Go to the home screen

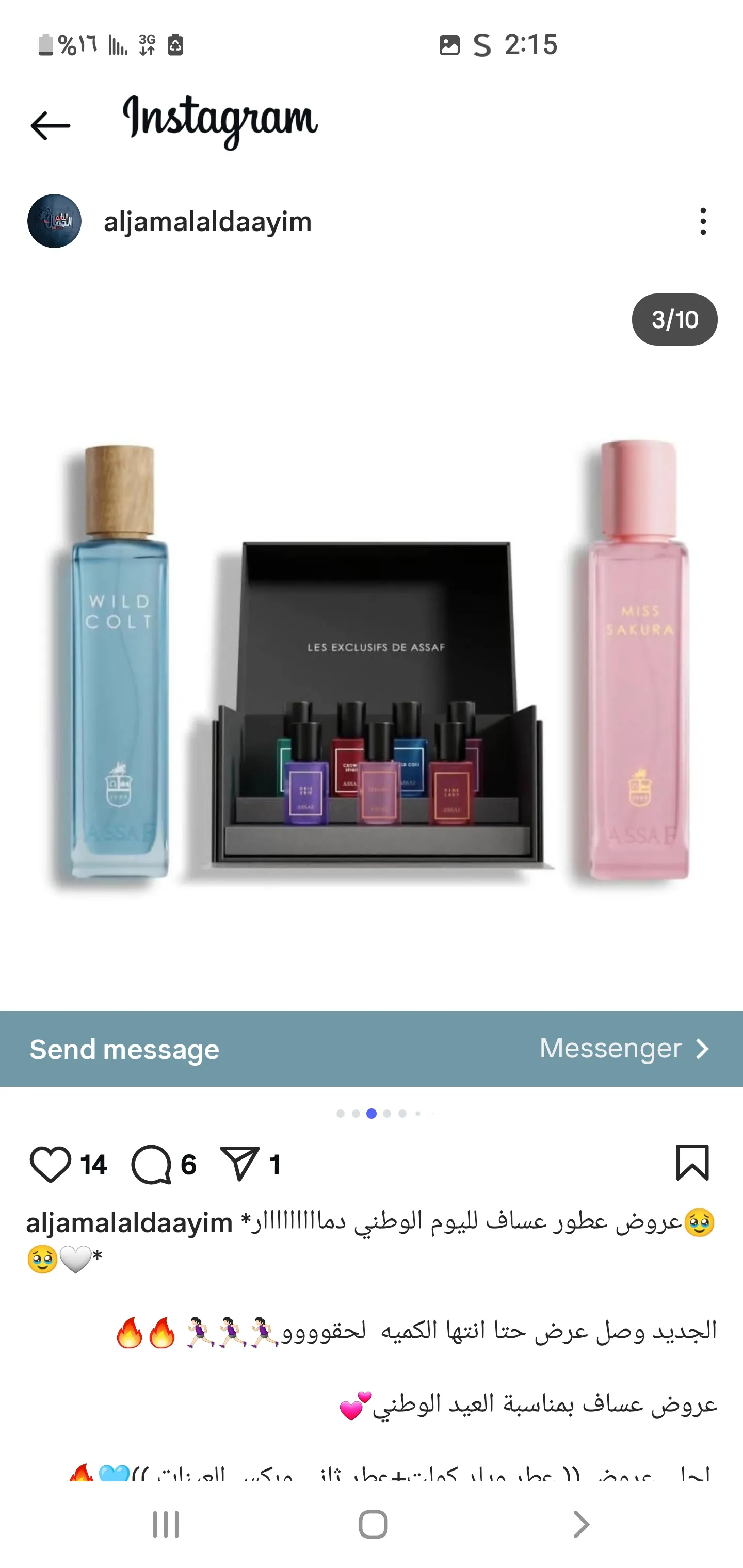[x=373, y=1525]
